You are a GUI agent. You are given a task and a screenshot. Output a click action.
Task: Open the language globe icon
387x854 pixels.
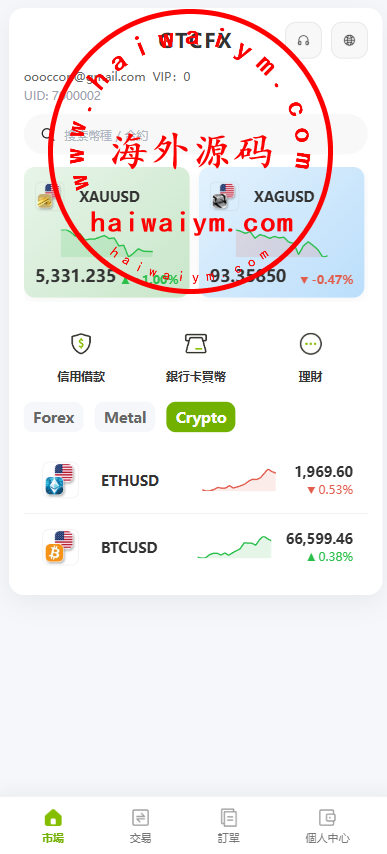click(x=349, y=40)
